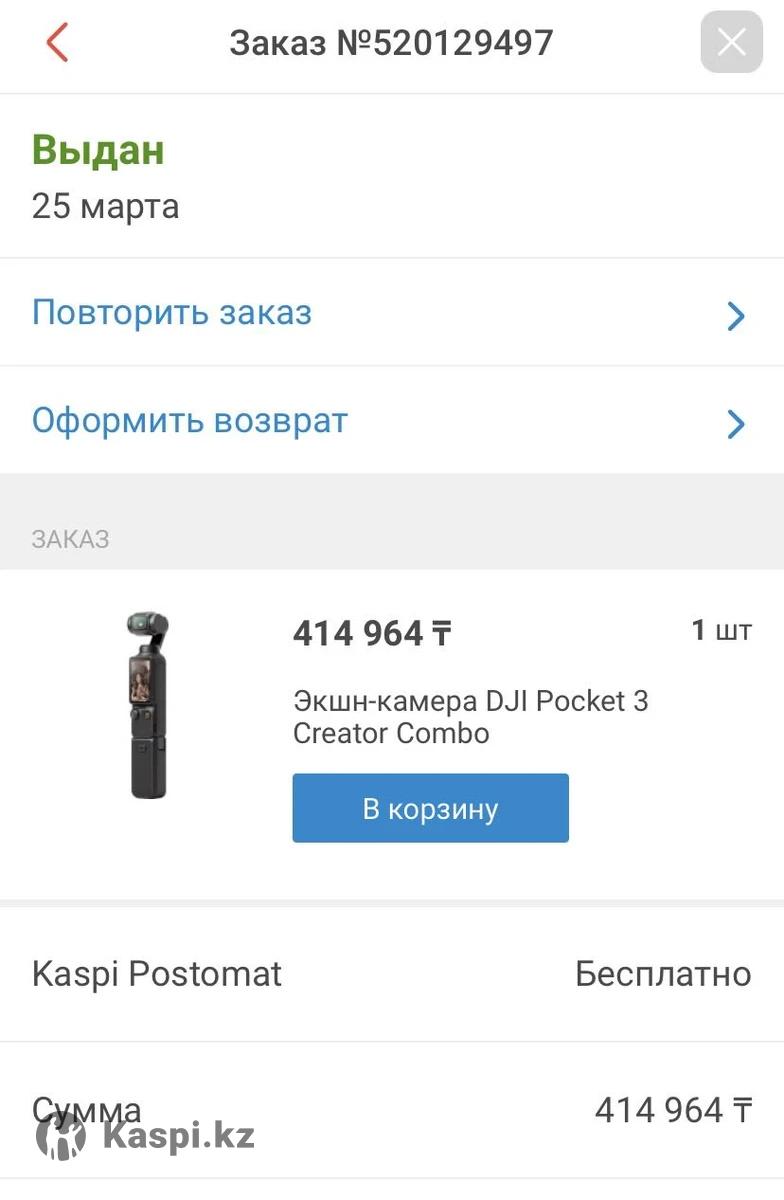Close the order details screen
Image resolution: width=784 pixels, height=1200 pixels.
tap(731, 42)
